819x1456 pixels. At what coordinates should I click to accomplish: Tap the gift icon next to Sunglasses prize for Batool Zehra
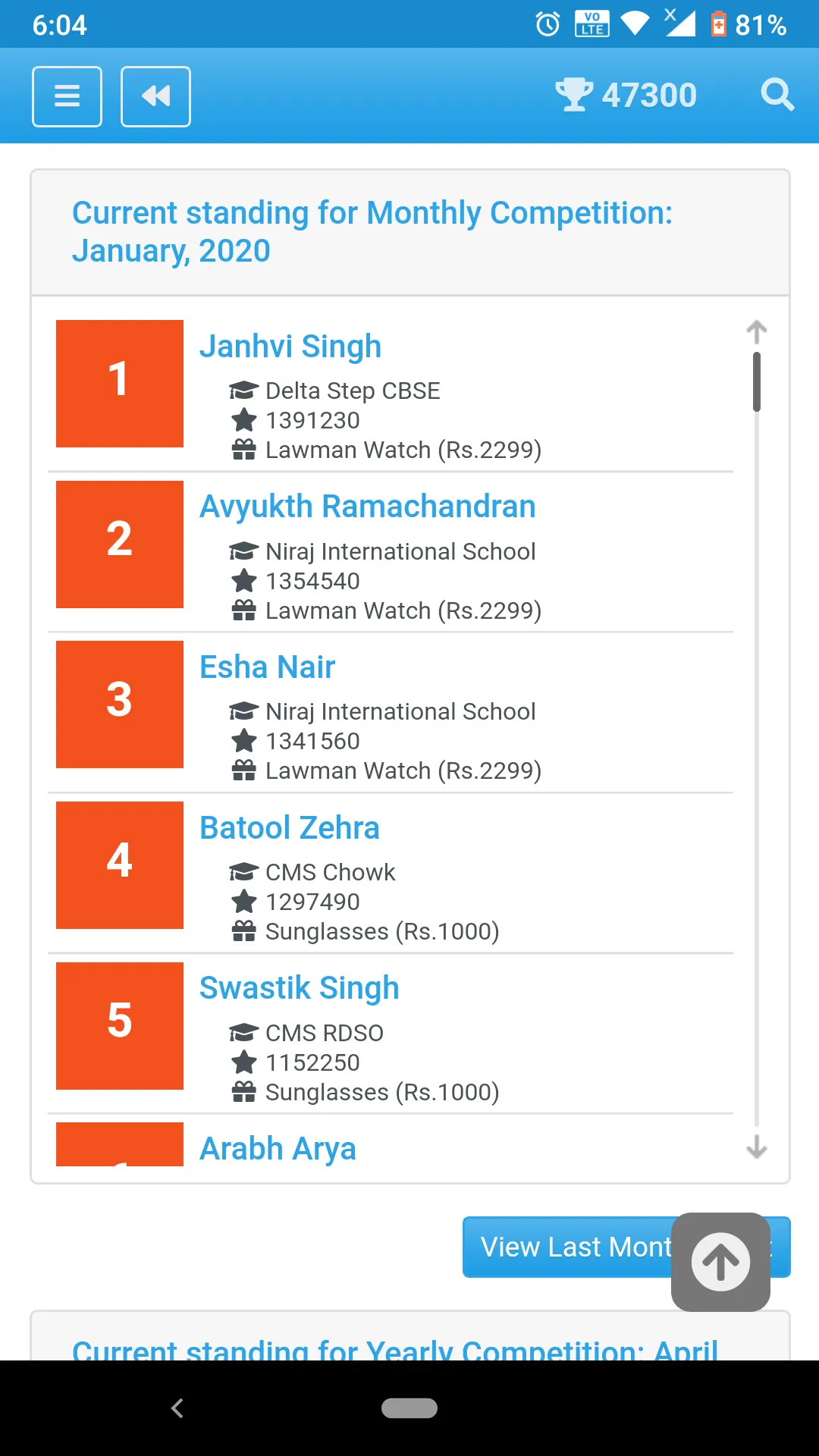tap(244, 930)
